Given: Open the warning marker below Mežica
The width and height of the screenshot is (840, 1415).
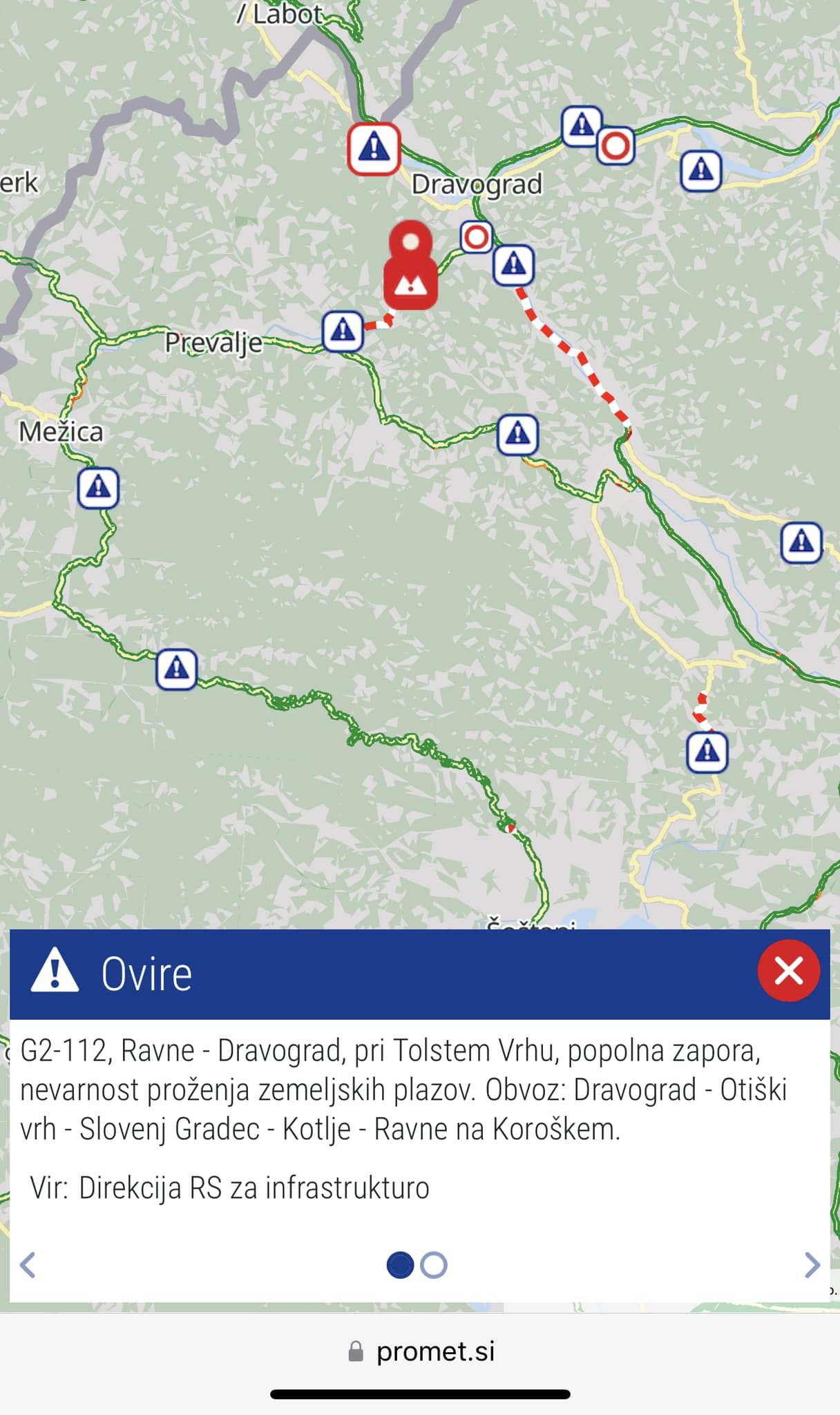Looking at the screenshot, I should pyautogui.click(x=98, y=488).
